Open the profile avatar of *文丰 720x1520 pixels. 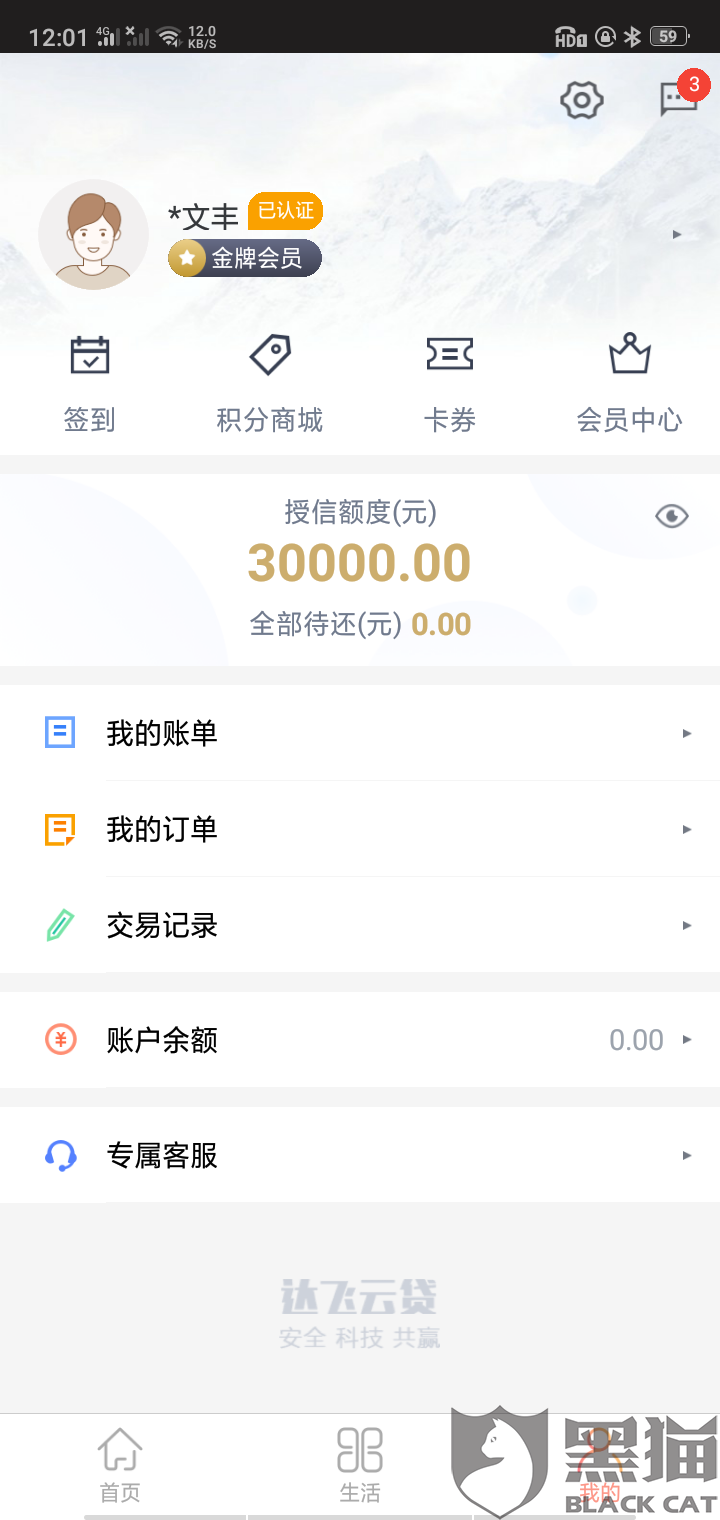pyautogui.click(x=93, y=235)
